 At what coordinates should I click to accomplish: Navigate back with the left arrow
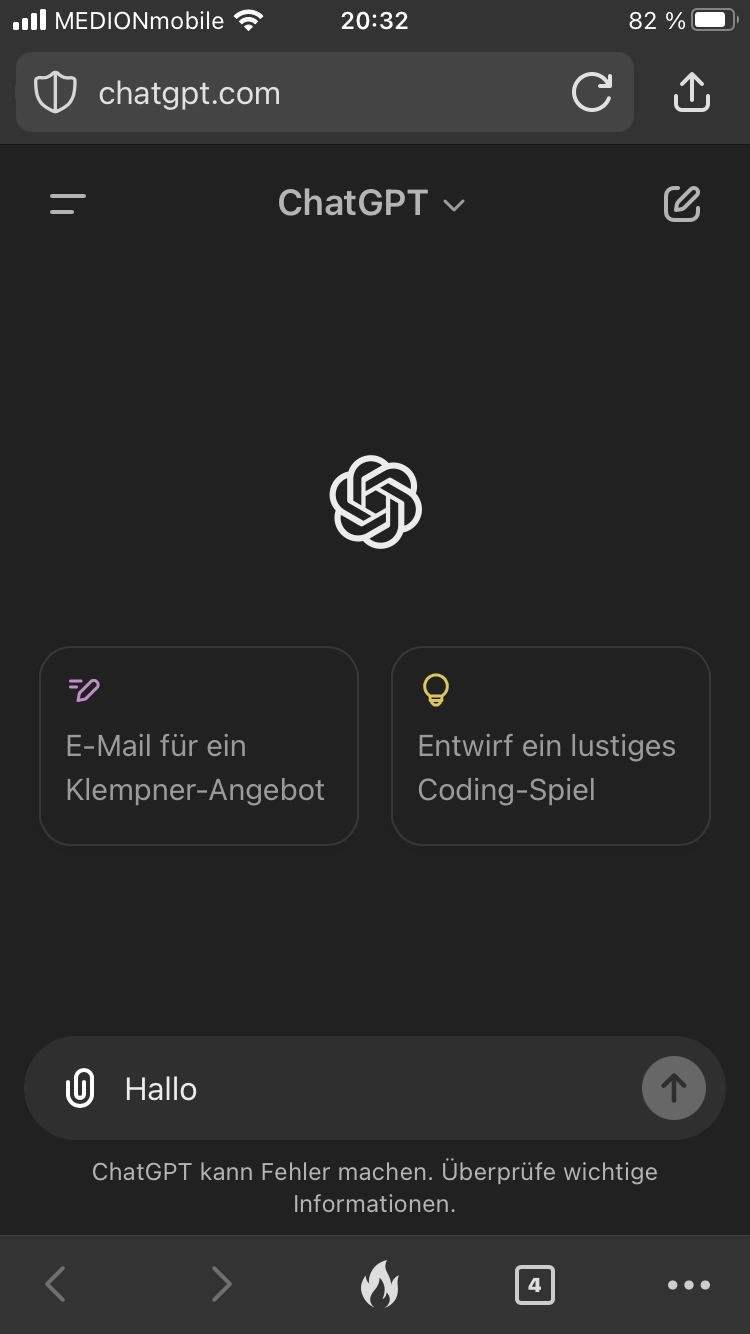click(55, 1285)
